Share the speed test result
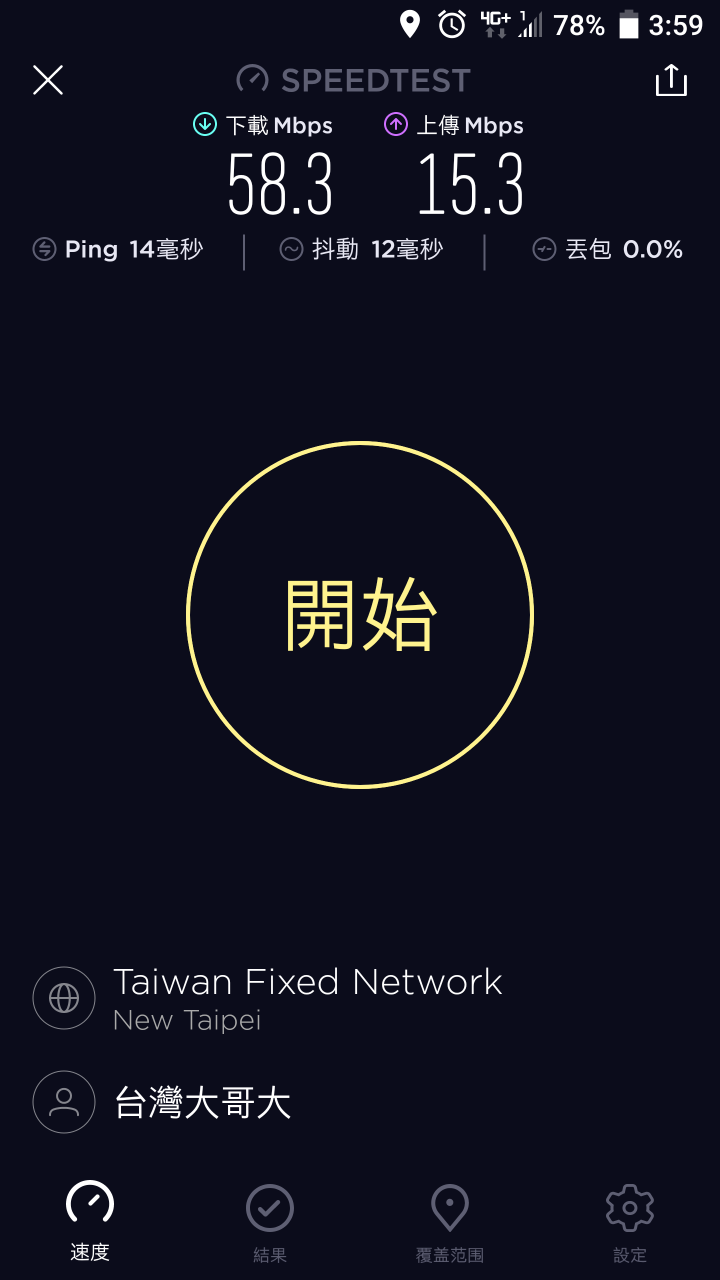 [671, 80]
